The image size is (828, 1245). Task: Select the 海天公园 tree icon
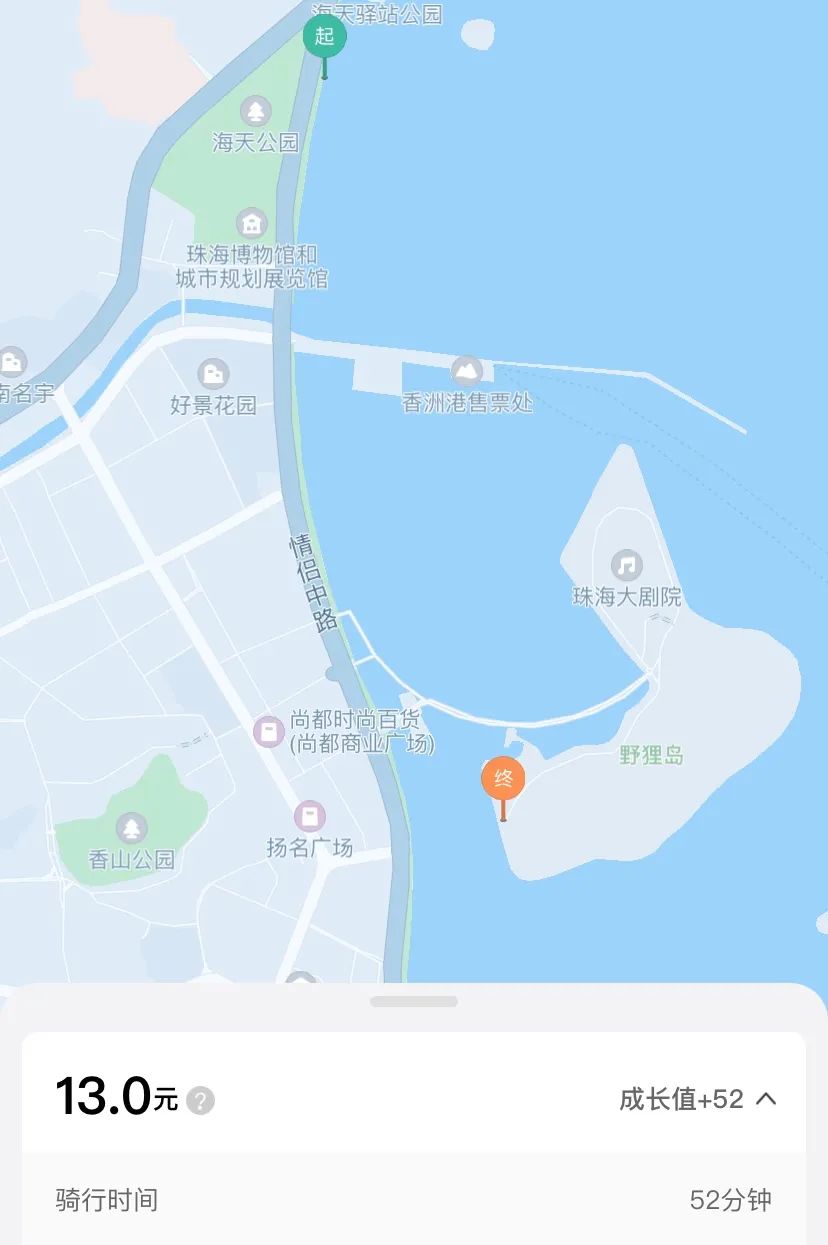[x=255, y=110]
